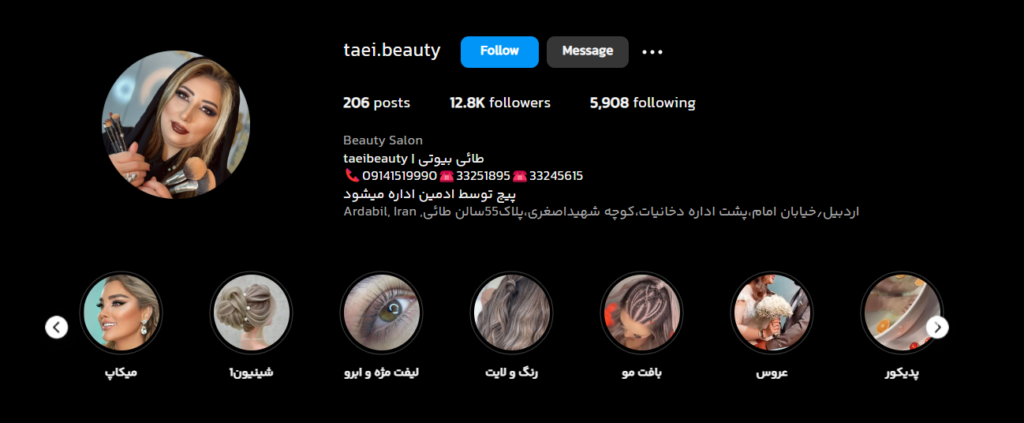View the 5,908 following list
Viewport: 1024px width, 423px height.
642,103
